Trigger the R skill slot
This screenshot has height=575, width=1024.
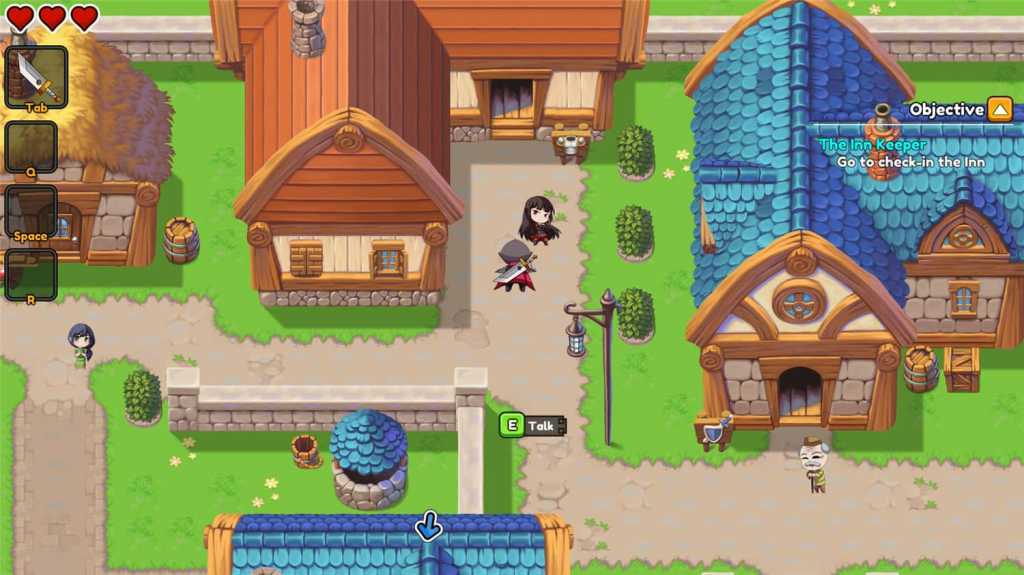(x=31, y=275)
